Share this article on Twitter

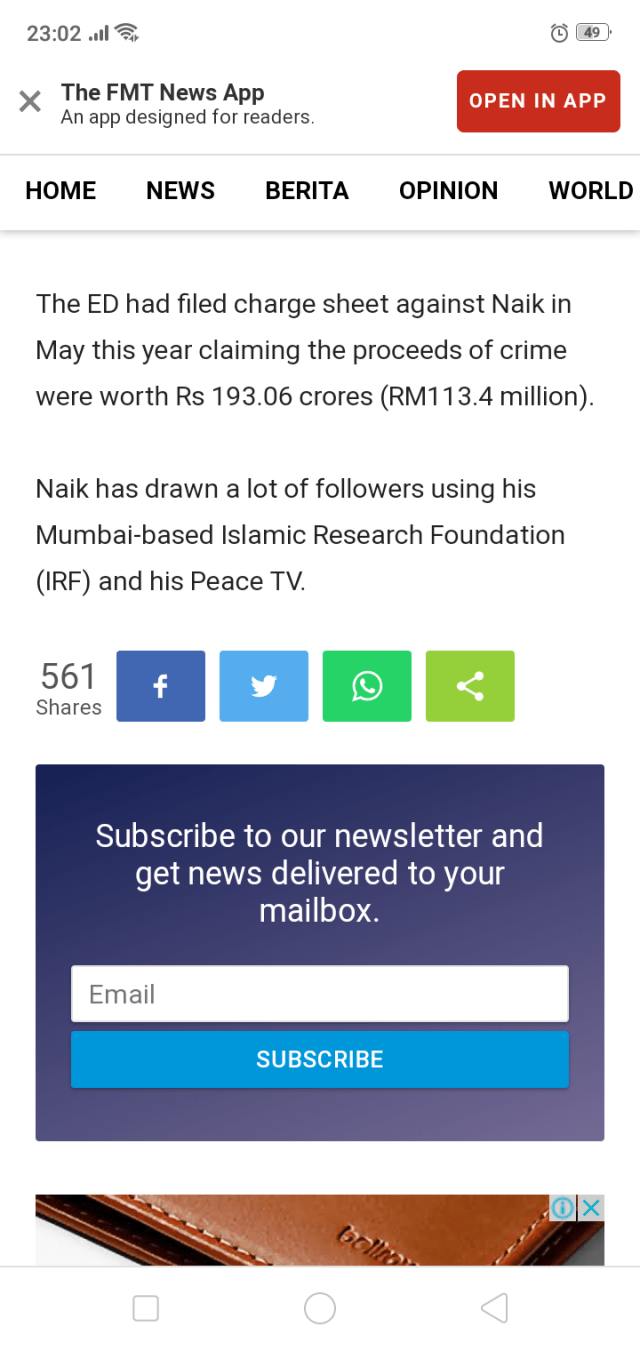click(264, 686)
